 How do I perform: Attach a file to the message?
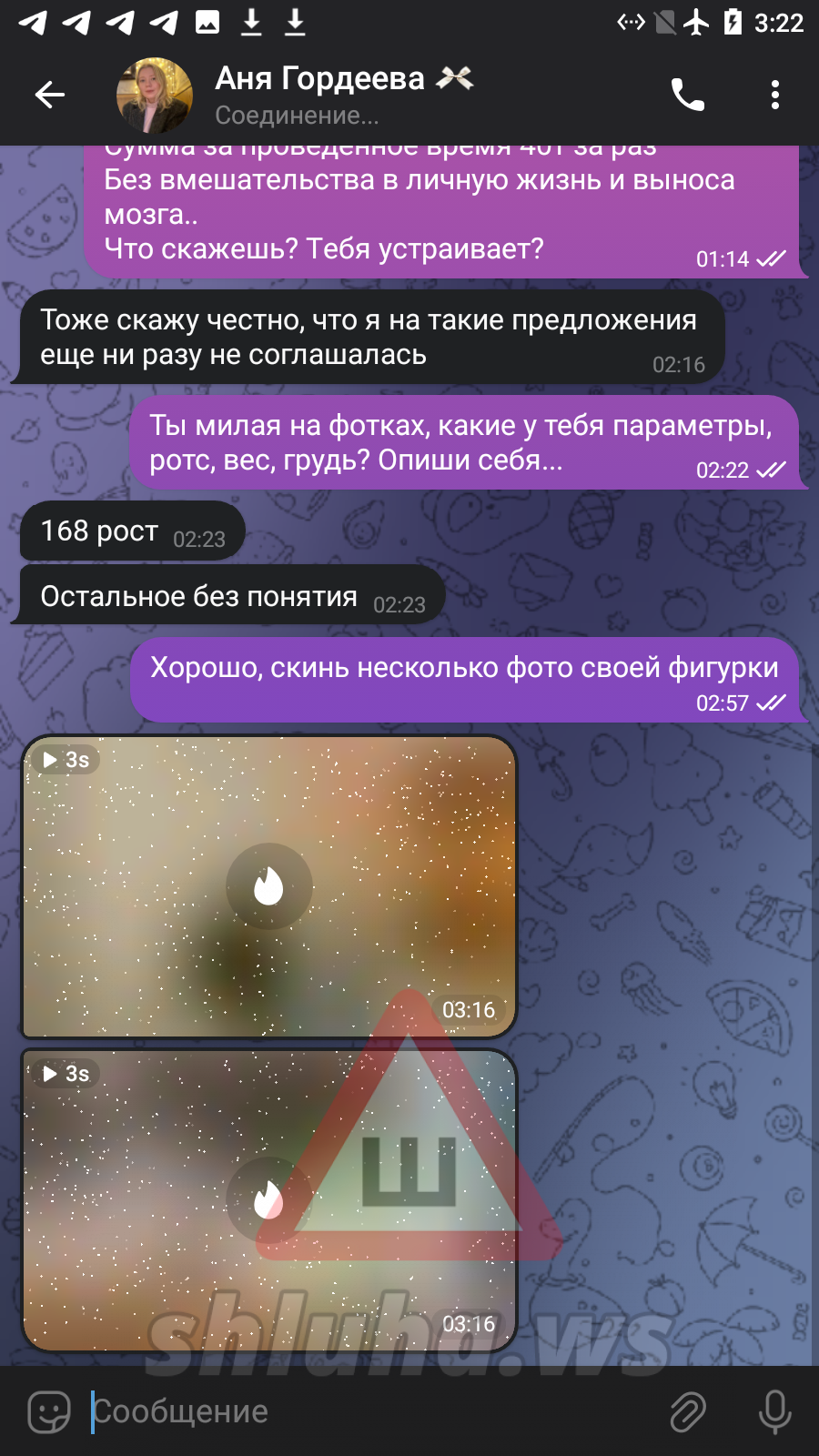pos(688,1411)
